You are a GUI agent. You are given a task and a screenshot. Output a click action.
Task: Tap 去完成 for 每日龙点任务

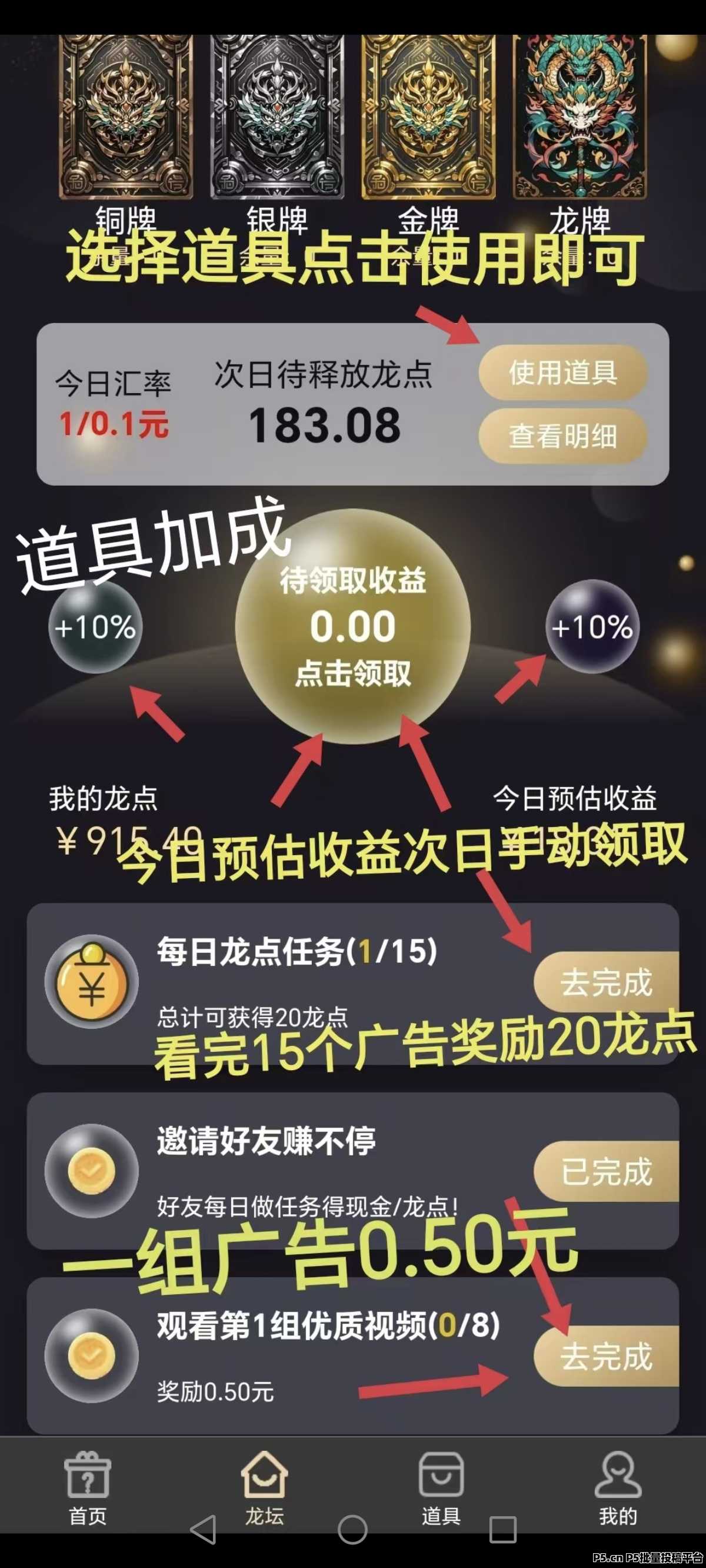pos(605,982)
